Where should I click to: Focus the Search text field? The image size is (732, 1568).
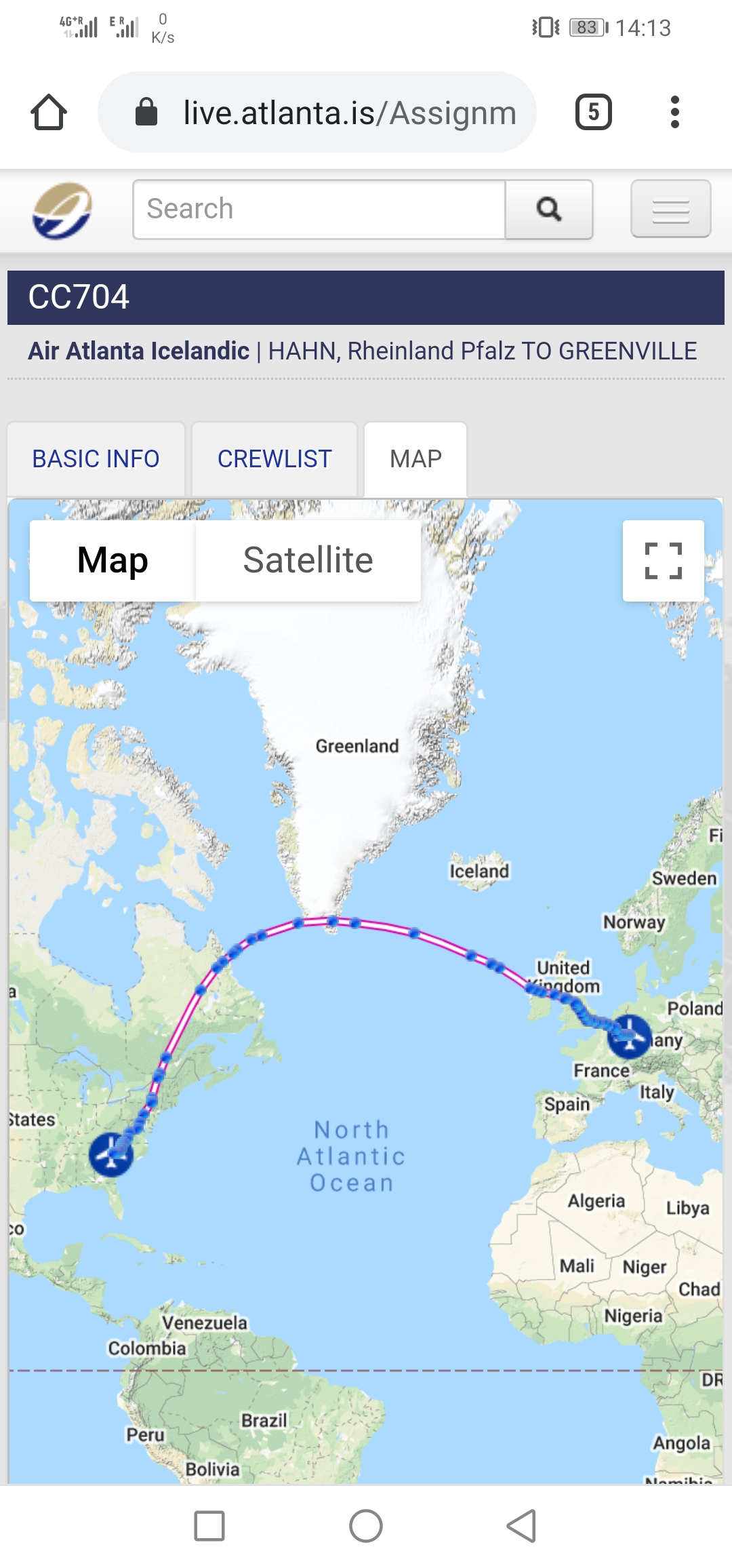click(319, 210)
